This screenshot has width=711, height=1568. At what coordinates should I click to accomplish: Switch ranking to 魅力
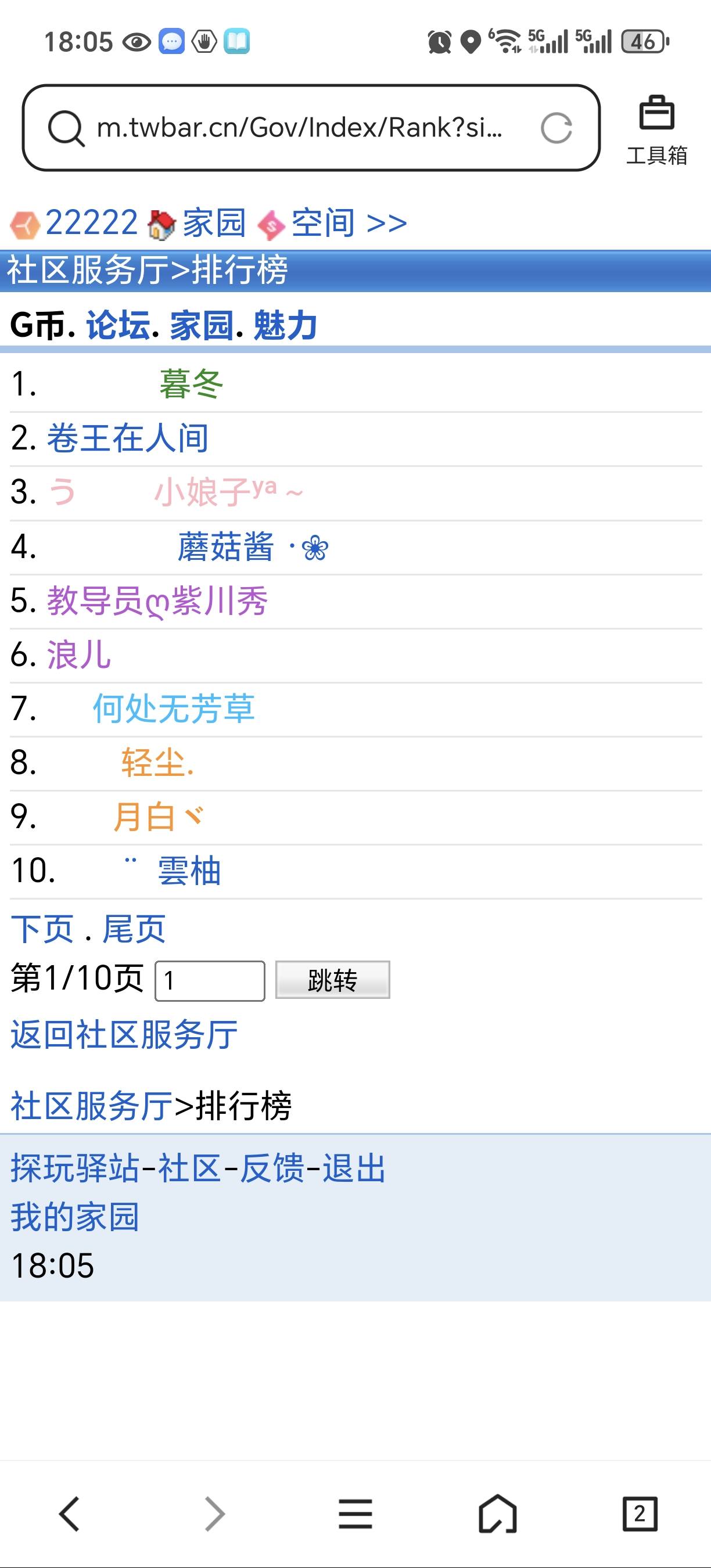(285, 325)
